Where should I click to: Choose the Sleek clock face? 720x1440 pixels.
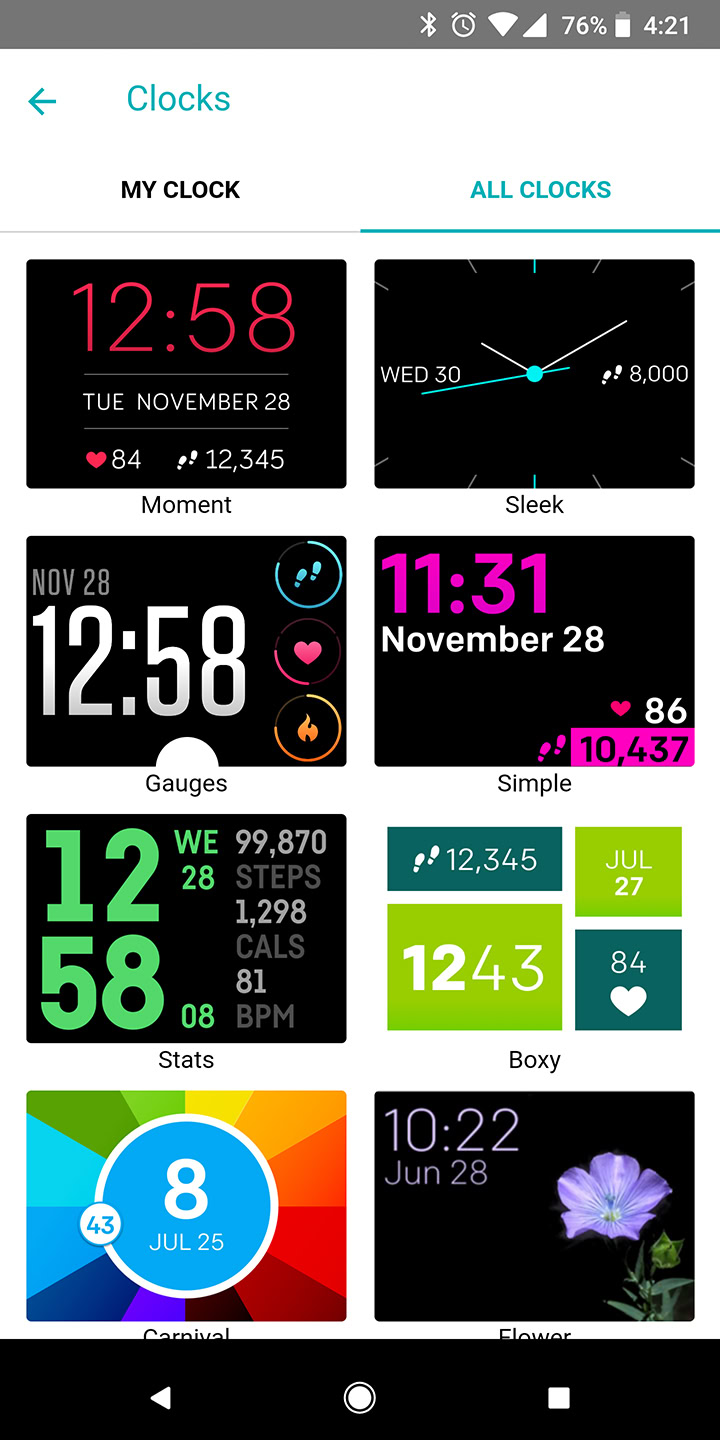coord(534,374)
